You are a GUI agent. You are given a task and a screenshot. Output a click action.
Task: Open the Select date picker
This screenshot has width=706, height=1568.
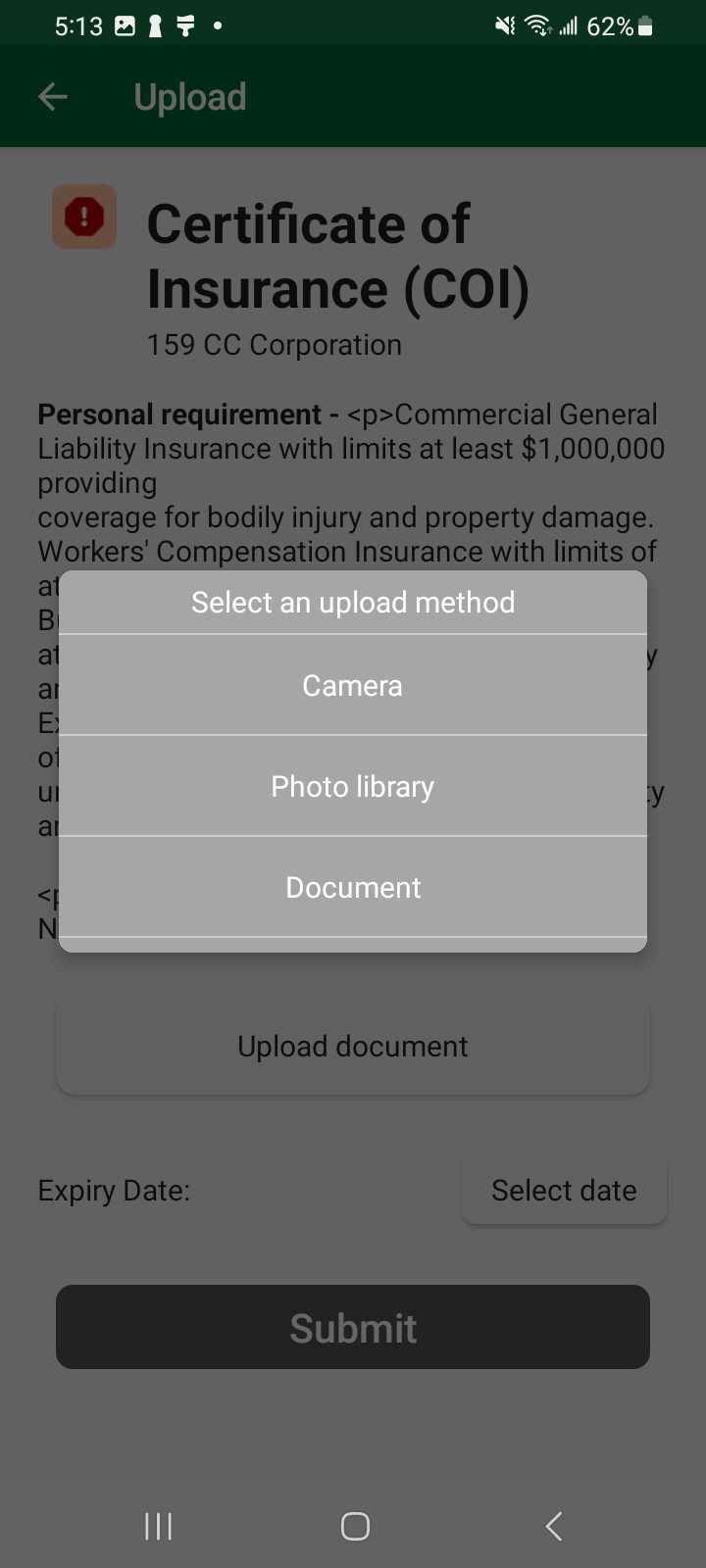click(x=564, y=1191)
